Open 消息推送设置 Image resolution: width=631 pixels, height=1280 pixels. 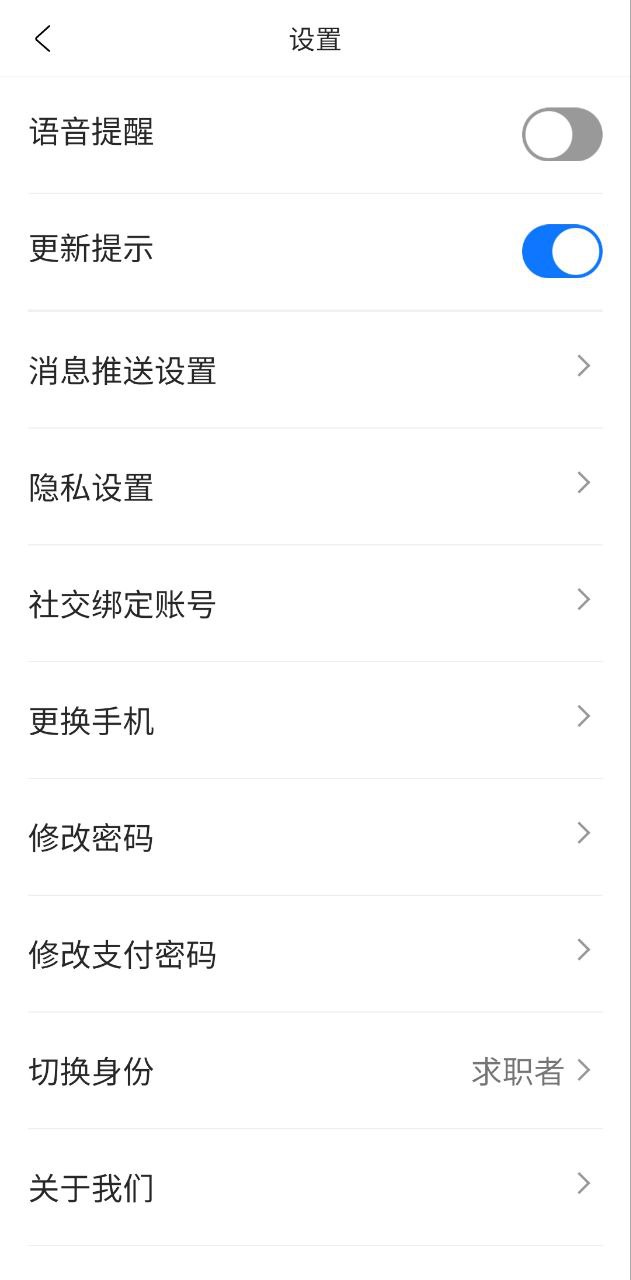click(x=315, y=371)
